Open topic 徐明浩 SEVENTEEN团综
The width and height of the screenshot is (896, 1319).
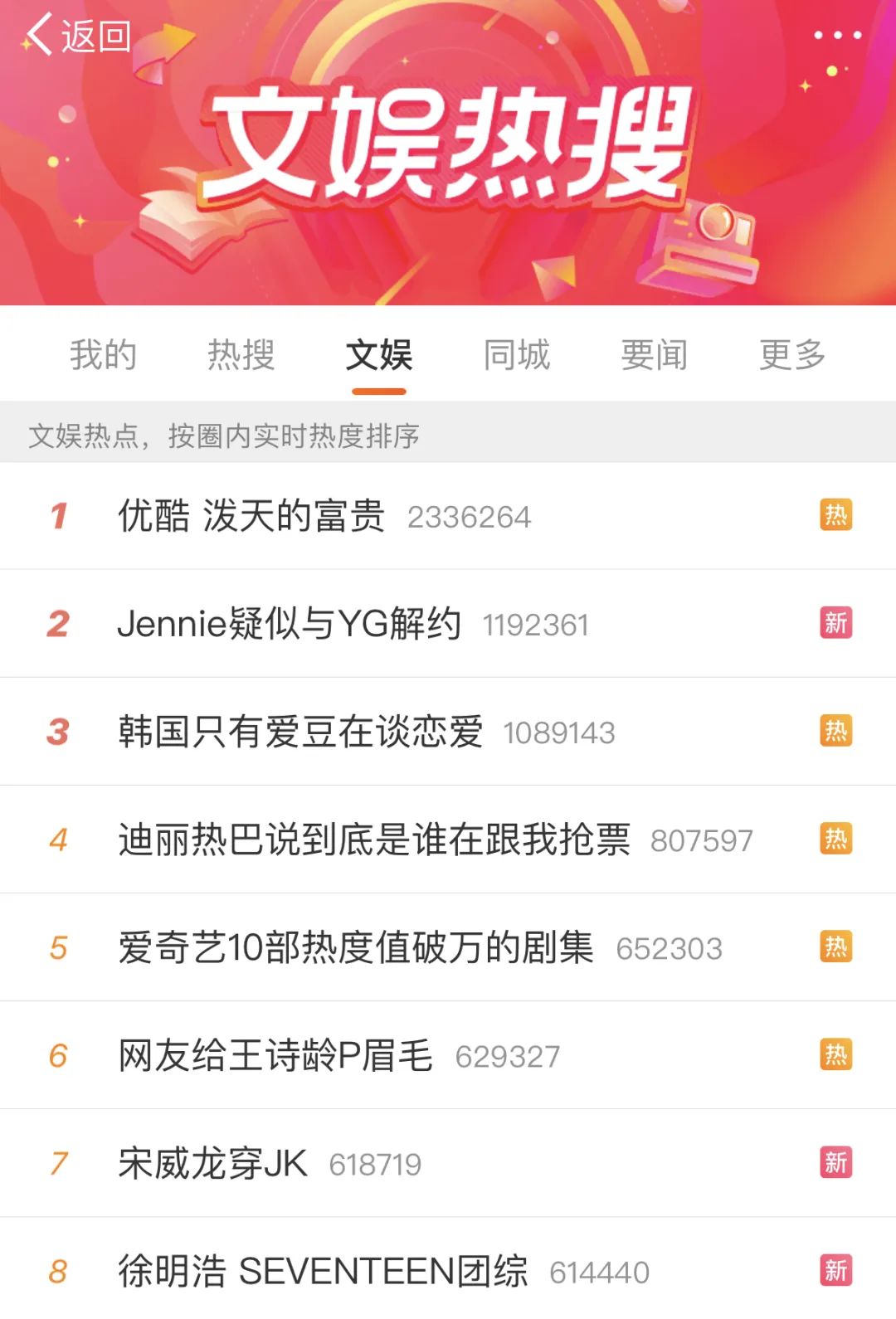[323, 1271]
